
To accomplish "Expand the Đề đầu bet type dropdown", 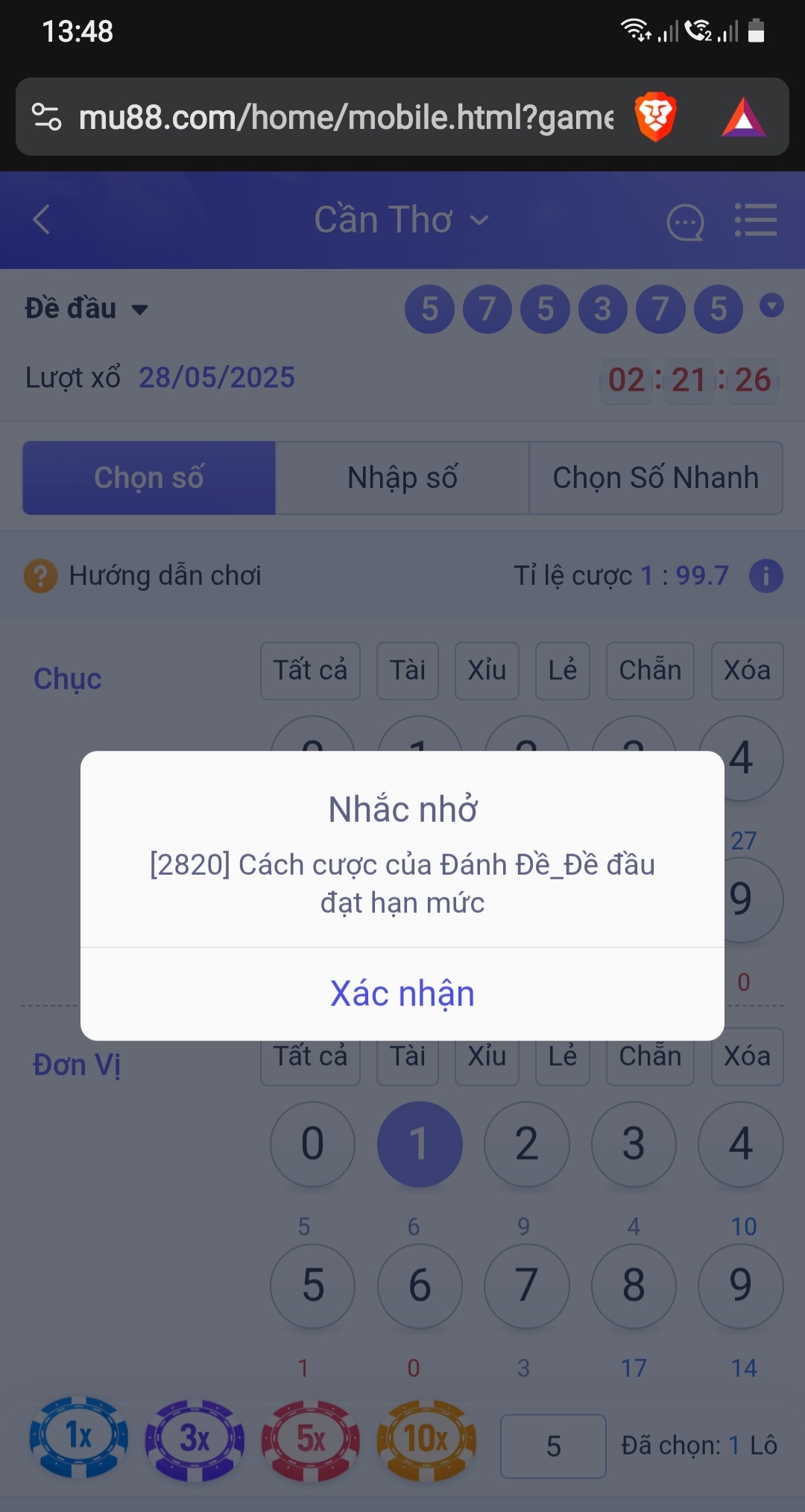I will click(86, 309).
